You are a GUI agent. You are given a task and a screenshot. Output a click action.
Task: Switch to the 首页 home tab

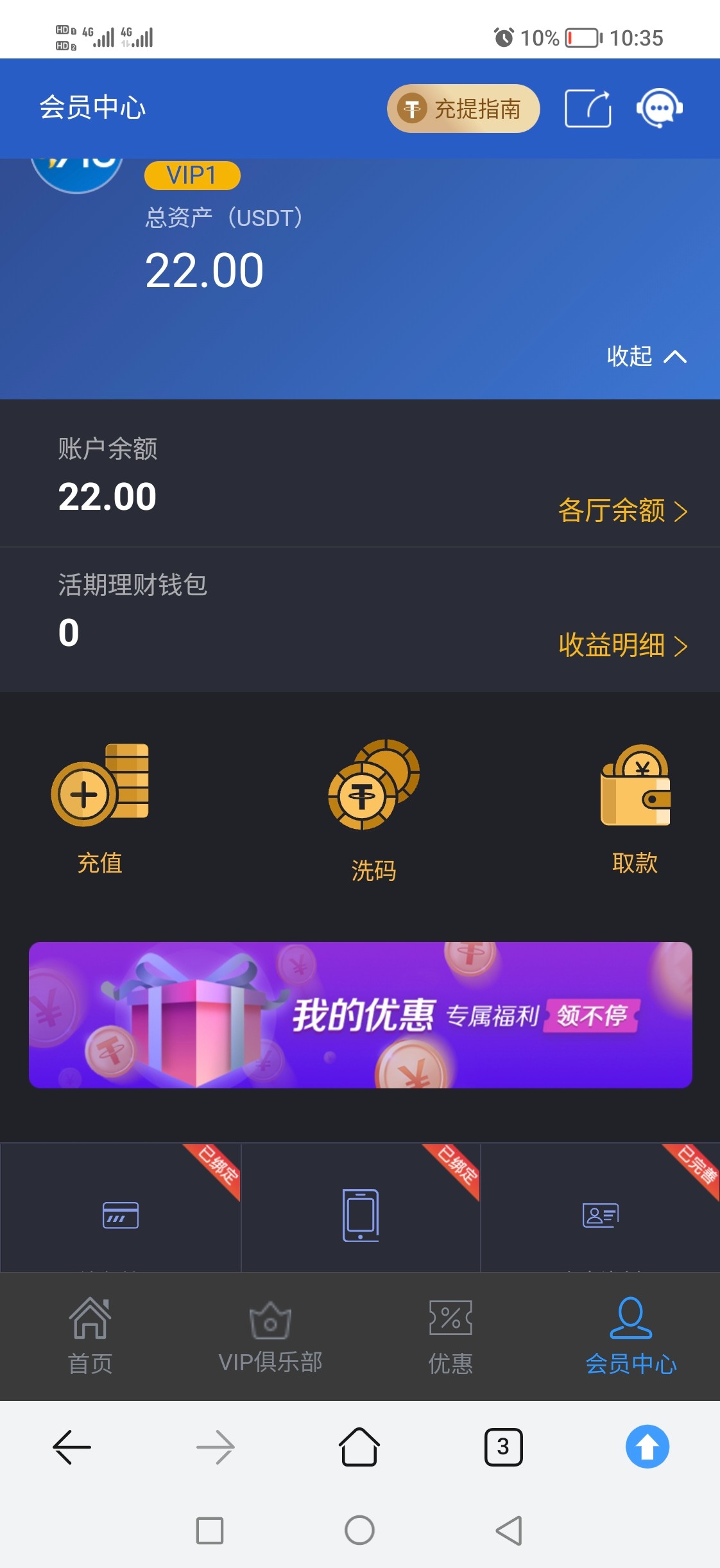pyautogui.click(x=90, y=1334)
